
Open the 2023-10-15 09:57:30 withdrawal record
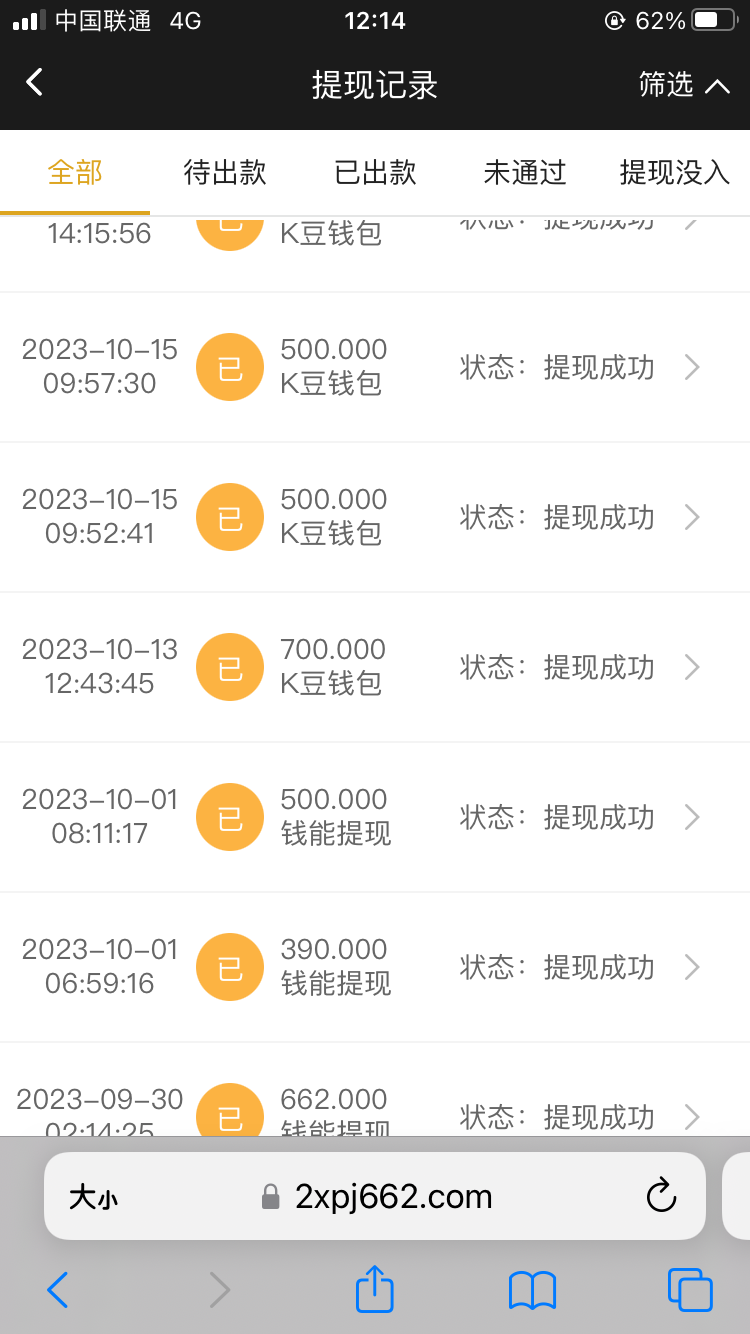coord(375,367)
